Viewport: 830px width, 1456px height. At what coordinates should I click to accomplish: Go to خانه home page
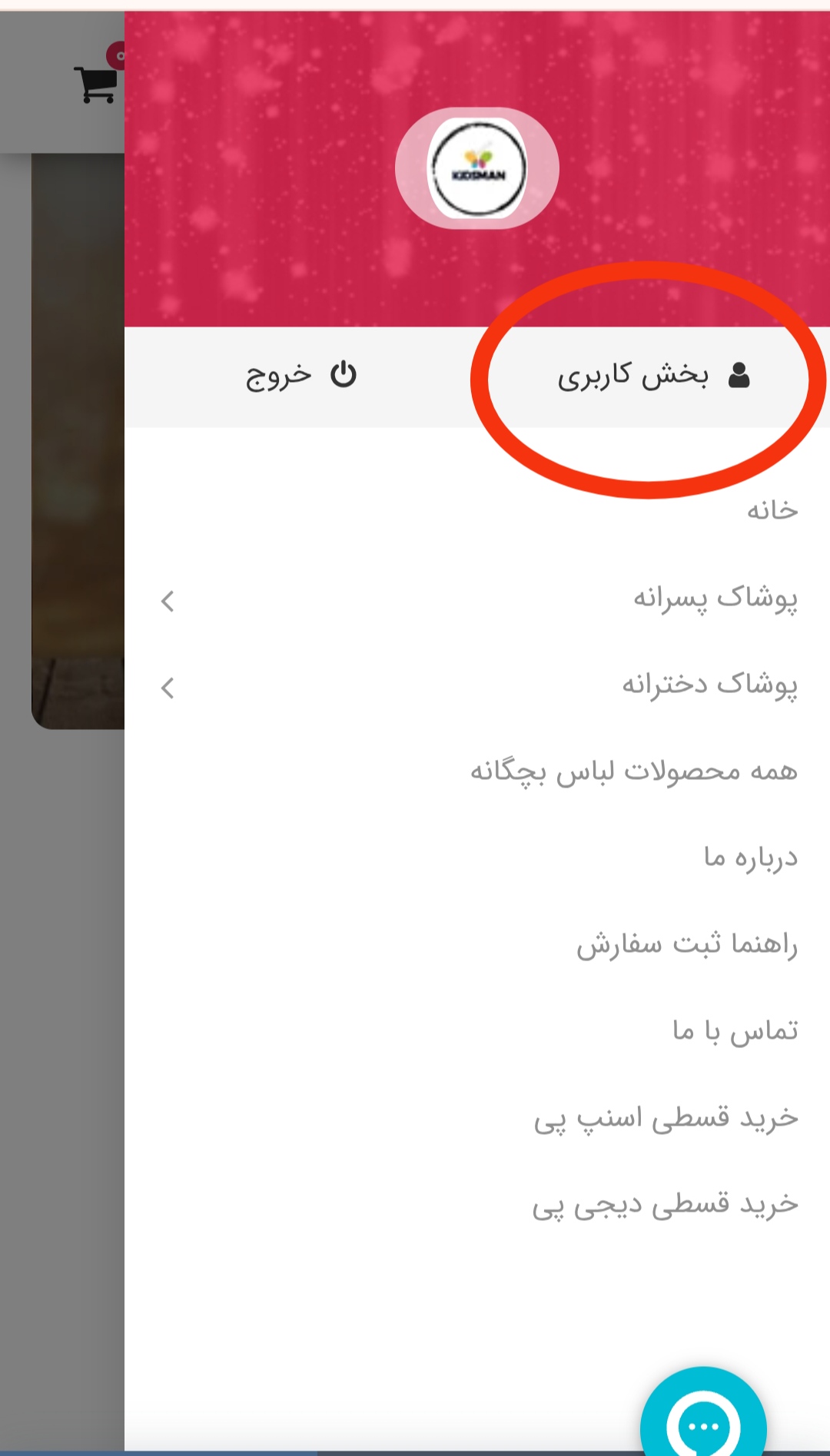click(772, 510)
